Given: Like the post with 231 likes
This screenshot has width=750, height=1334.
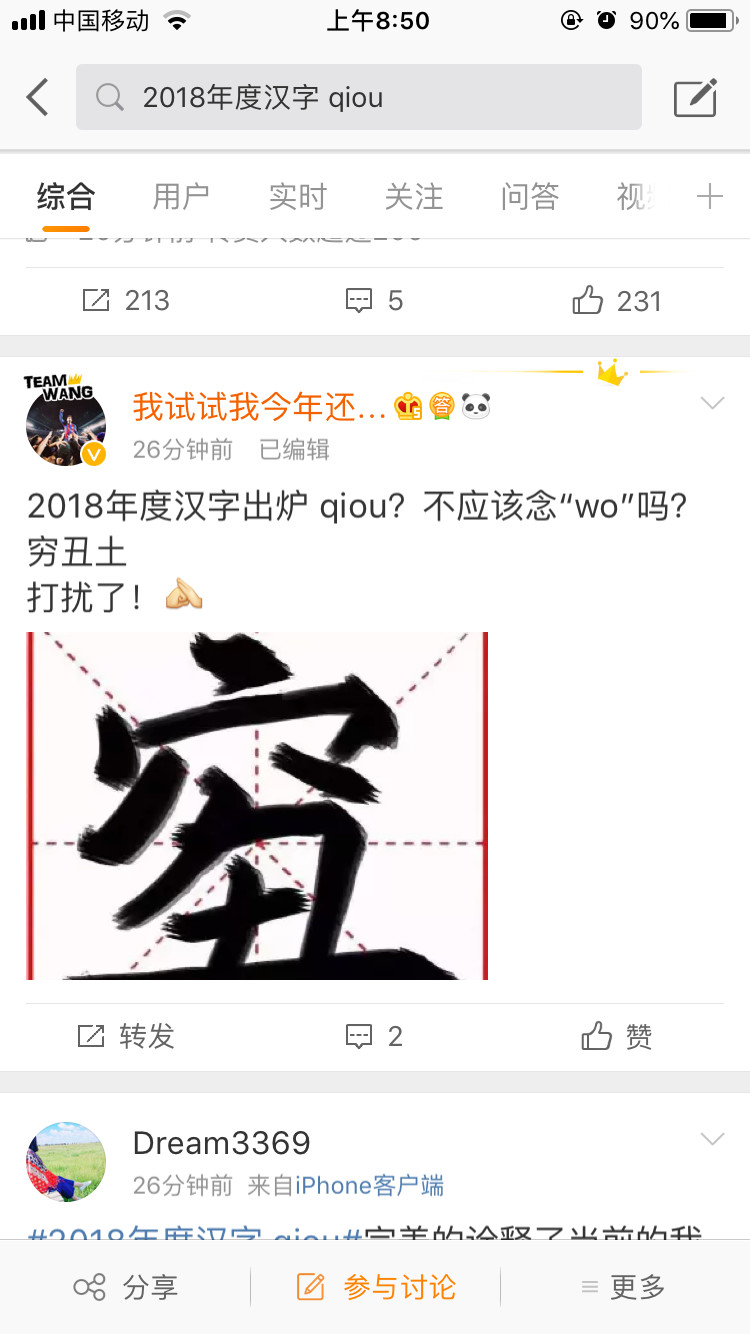Looking at the screenshot, I should [x=617, y=301].
